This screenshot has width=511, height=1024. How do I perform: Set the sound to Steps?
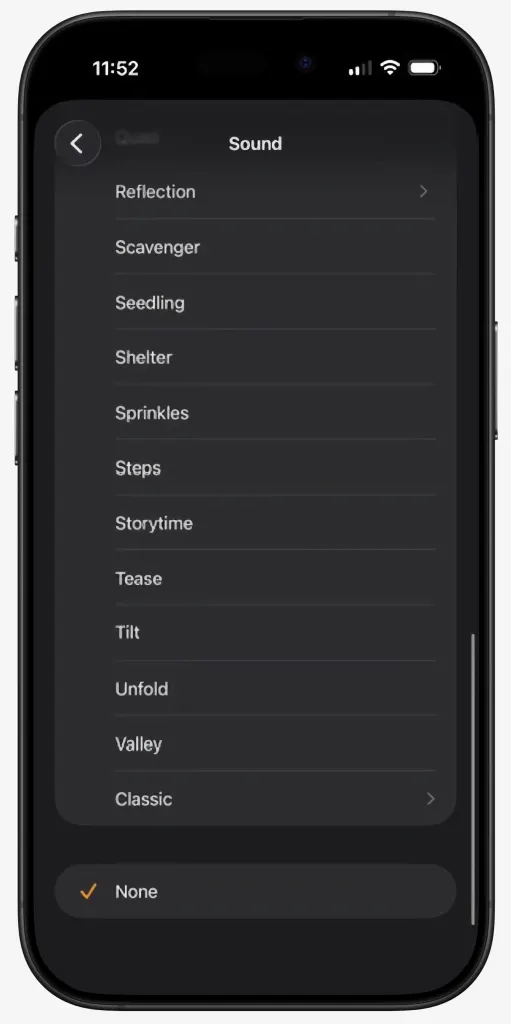point(256,468)
